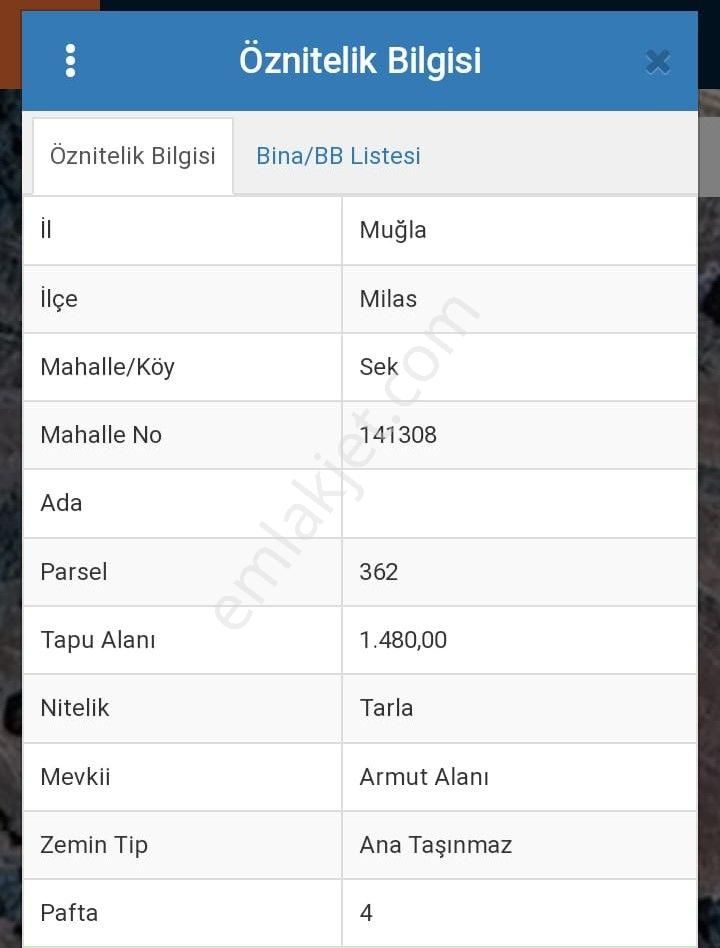Click the Ana Taşınmaz zemin type
Image resolution: width=720 pixels, height=948 pixels.
click(x=435, y=845)
